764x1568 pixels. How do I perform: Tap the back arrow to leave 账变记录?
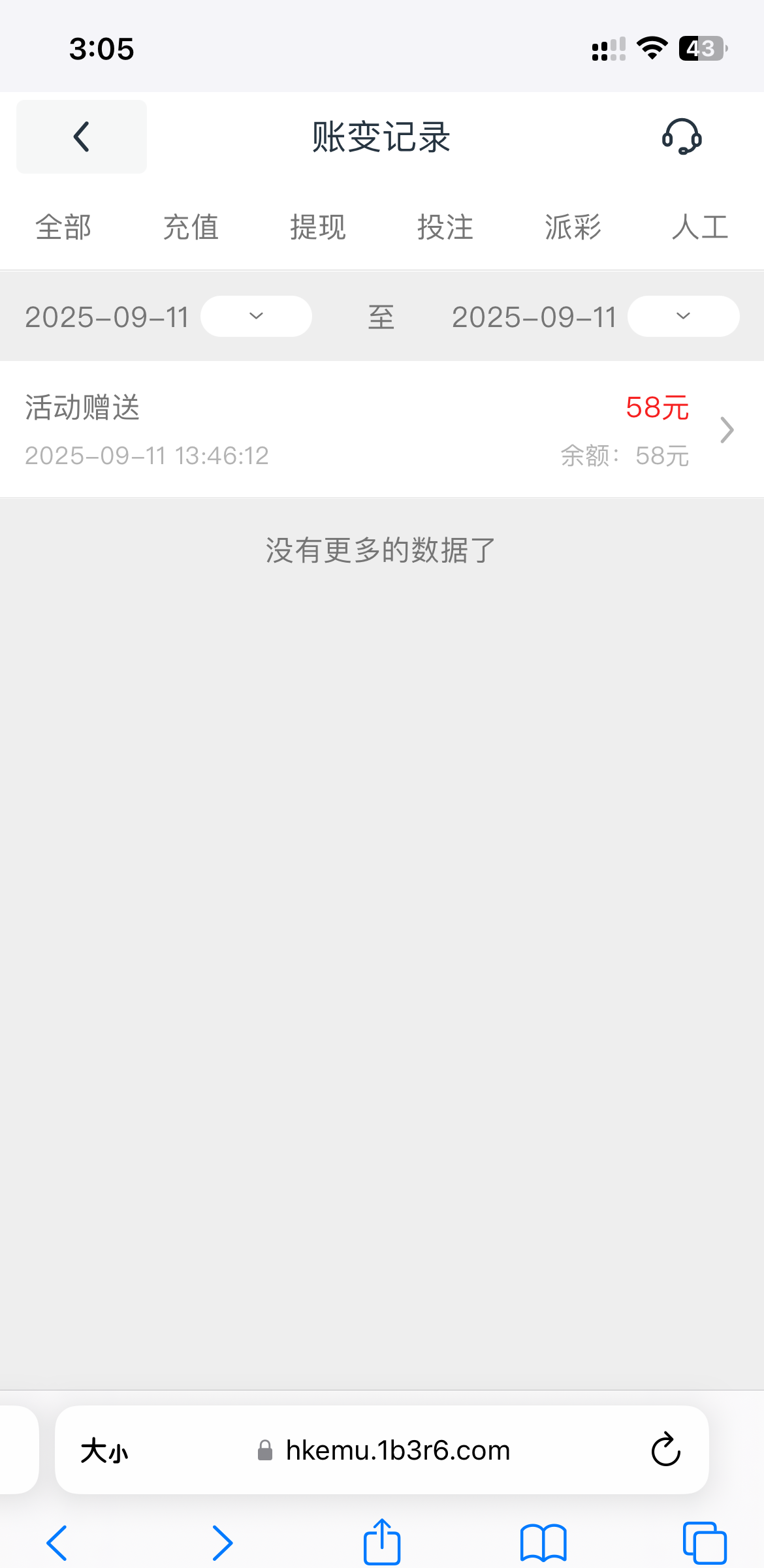click(x=80, y=136)
